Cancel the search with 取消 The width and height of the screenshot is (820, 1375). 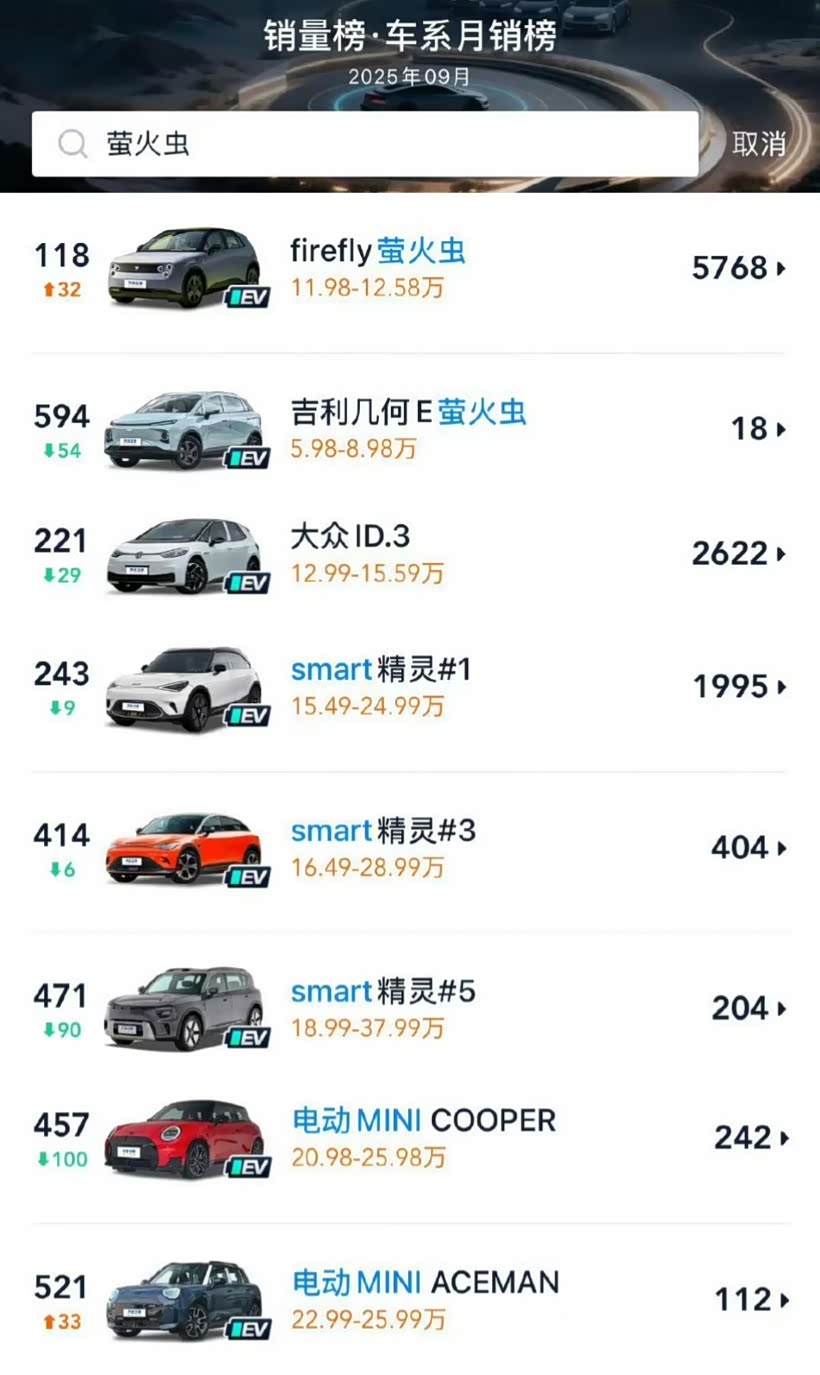[758, 144]
